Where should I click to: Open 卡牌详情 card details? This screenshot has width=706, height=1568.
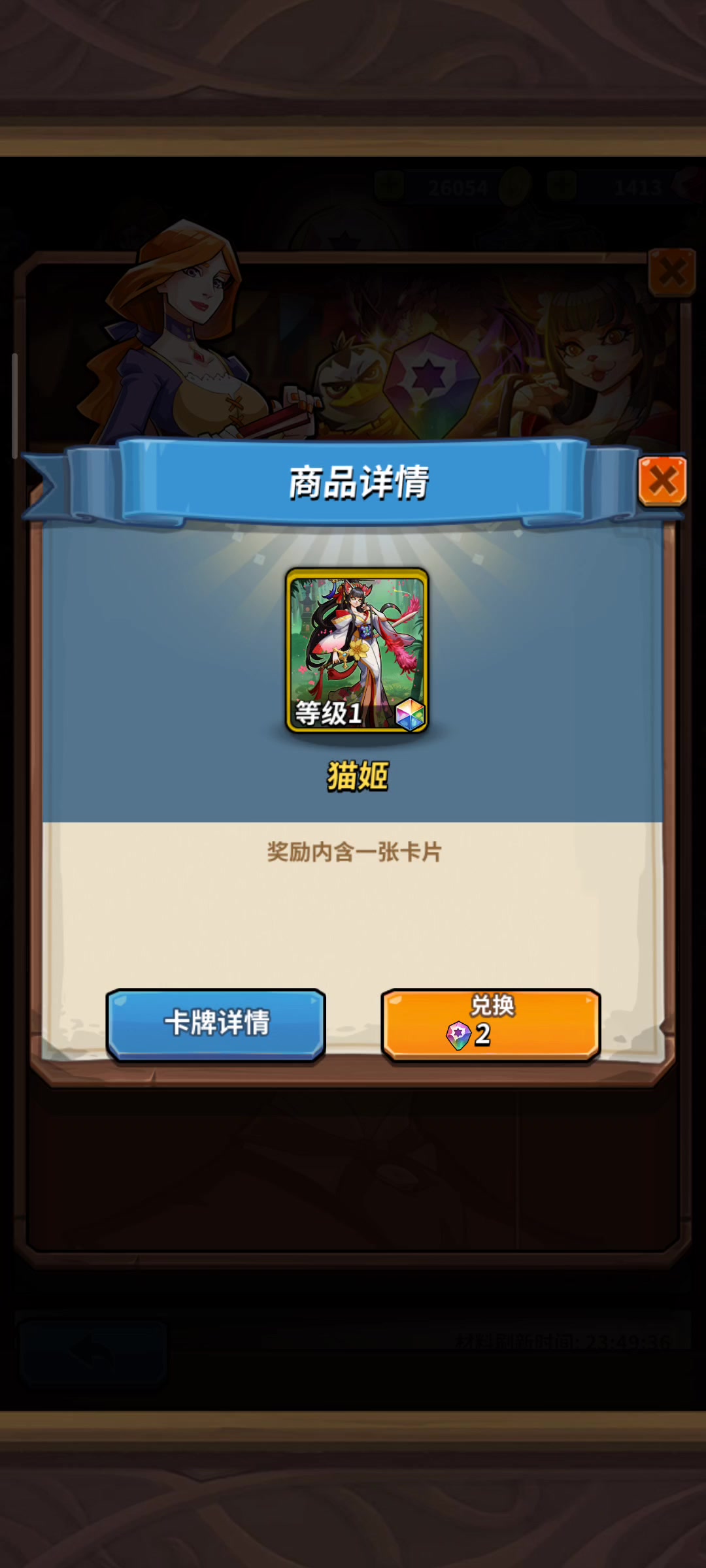[x=216, y=1023]
